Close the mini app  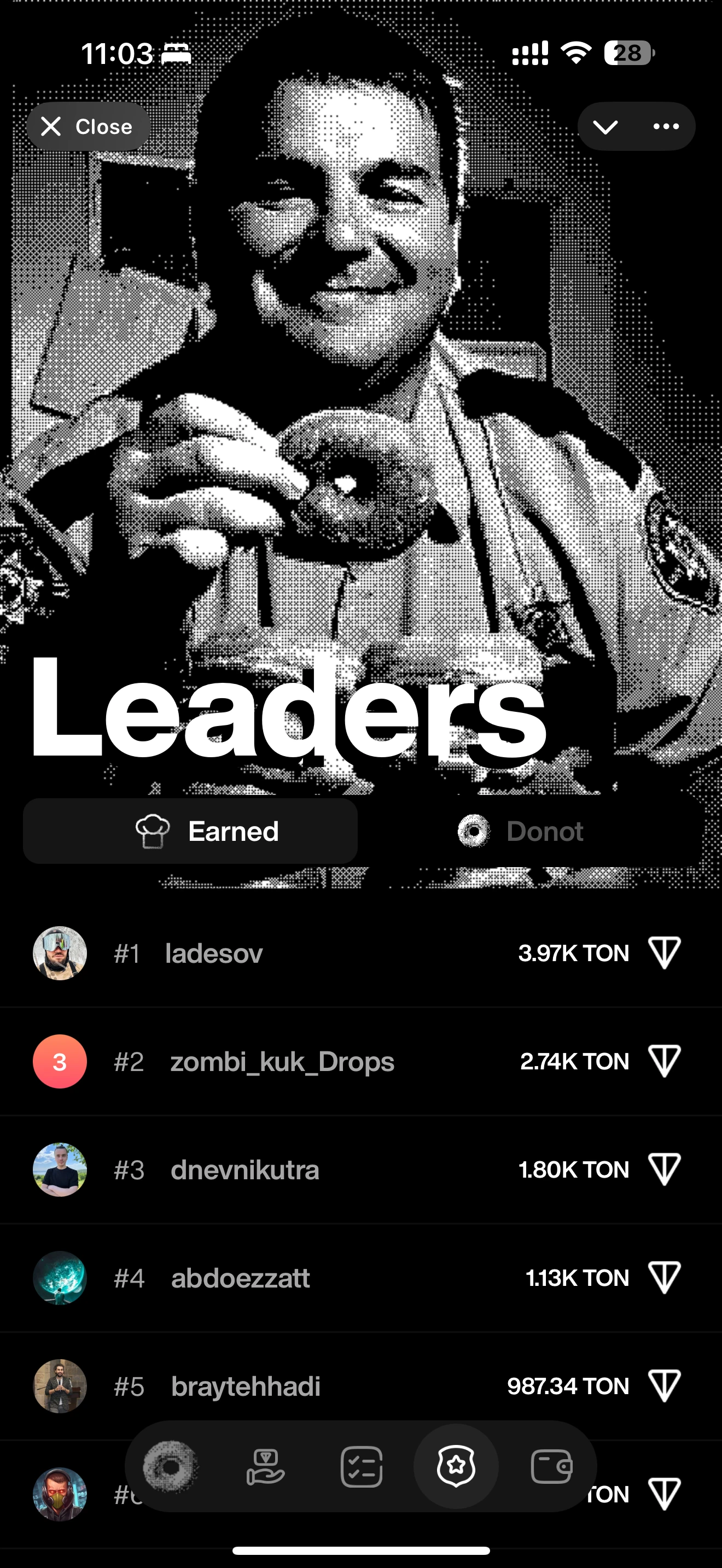(88, 127)
